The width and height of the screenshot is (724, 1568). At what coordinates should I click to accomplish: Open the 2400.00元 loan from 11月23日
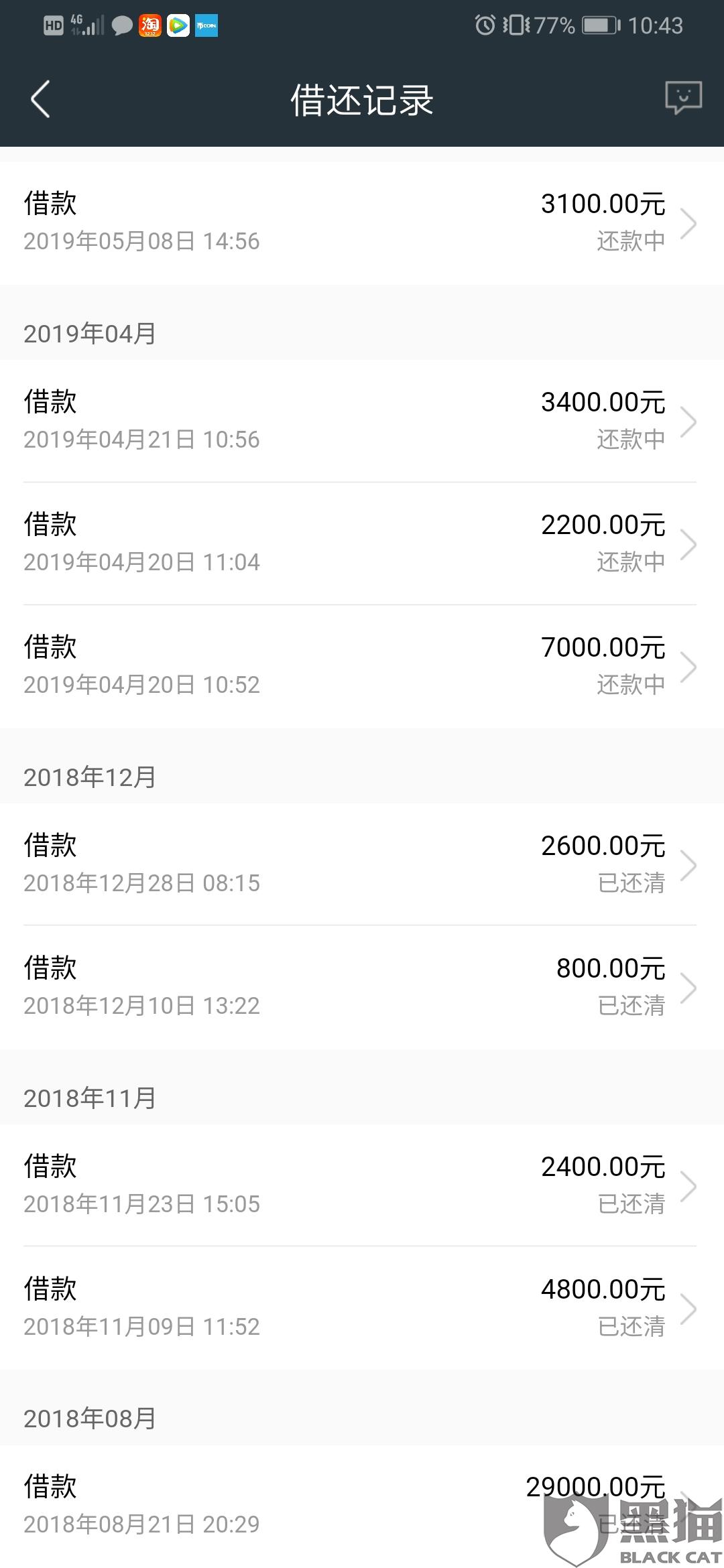362,1185
